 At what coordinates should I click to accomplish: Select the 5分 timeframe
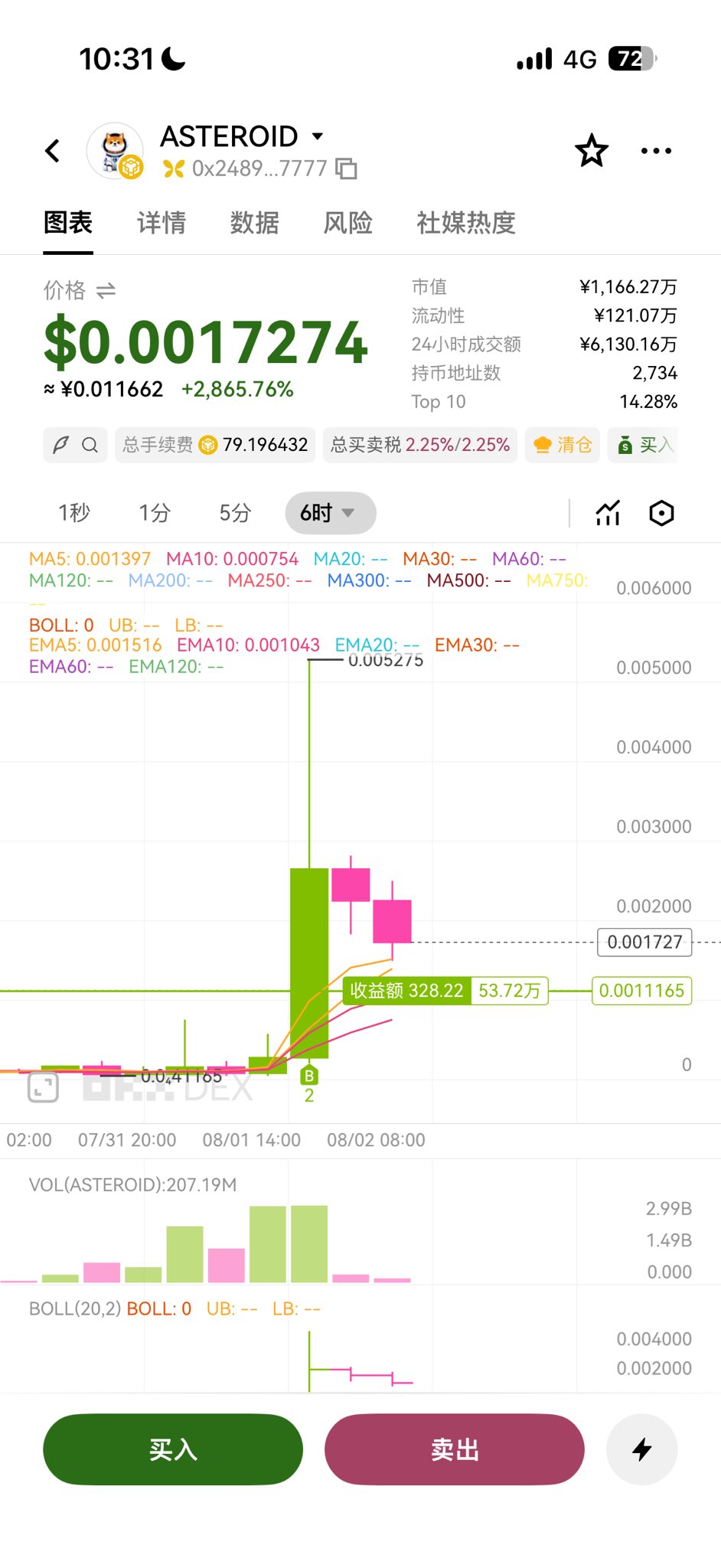235,513
